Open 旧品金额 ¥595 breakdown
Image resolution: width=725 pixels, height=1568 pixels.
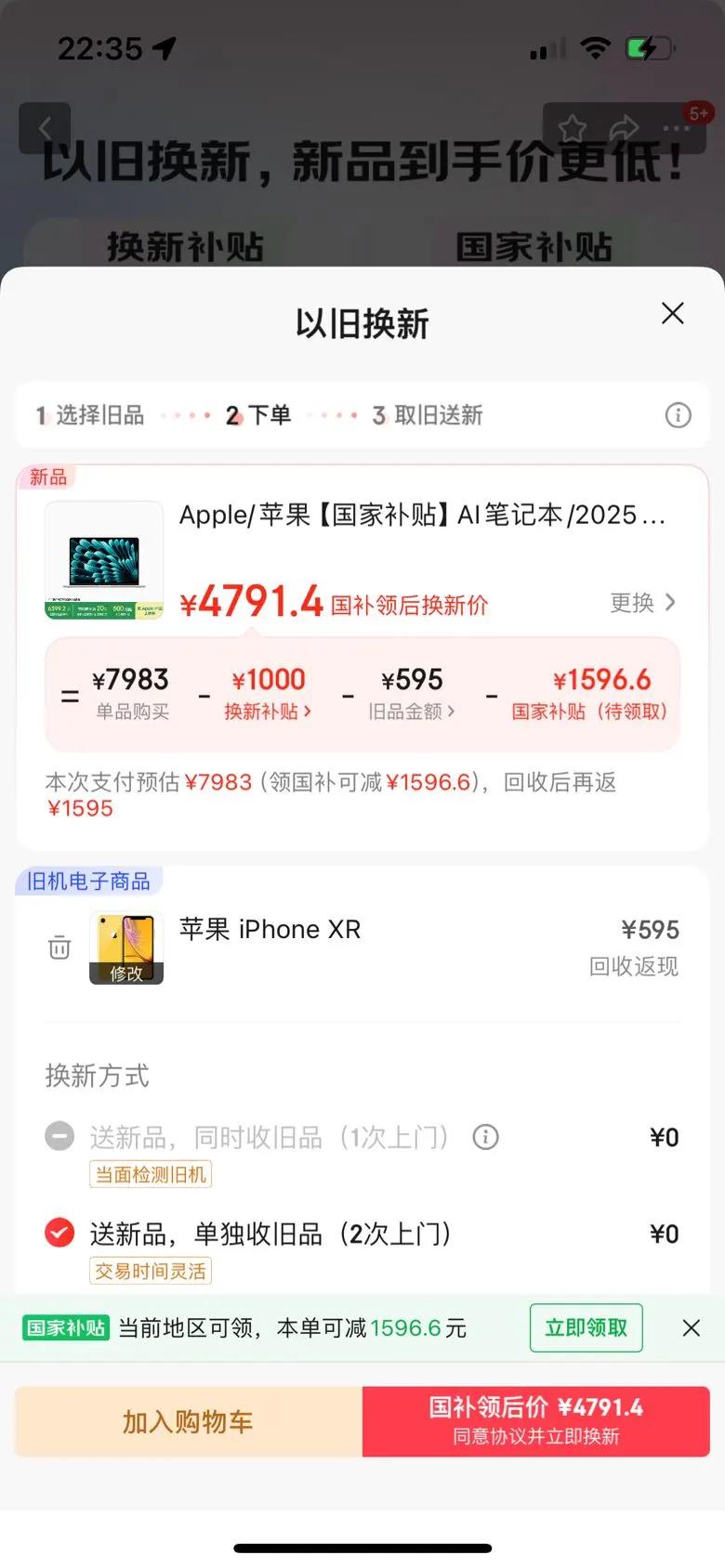412,695
